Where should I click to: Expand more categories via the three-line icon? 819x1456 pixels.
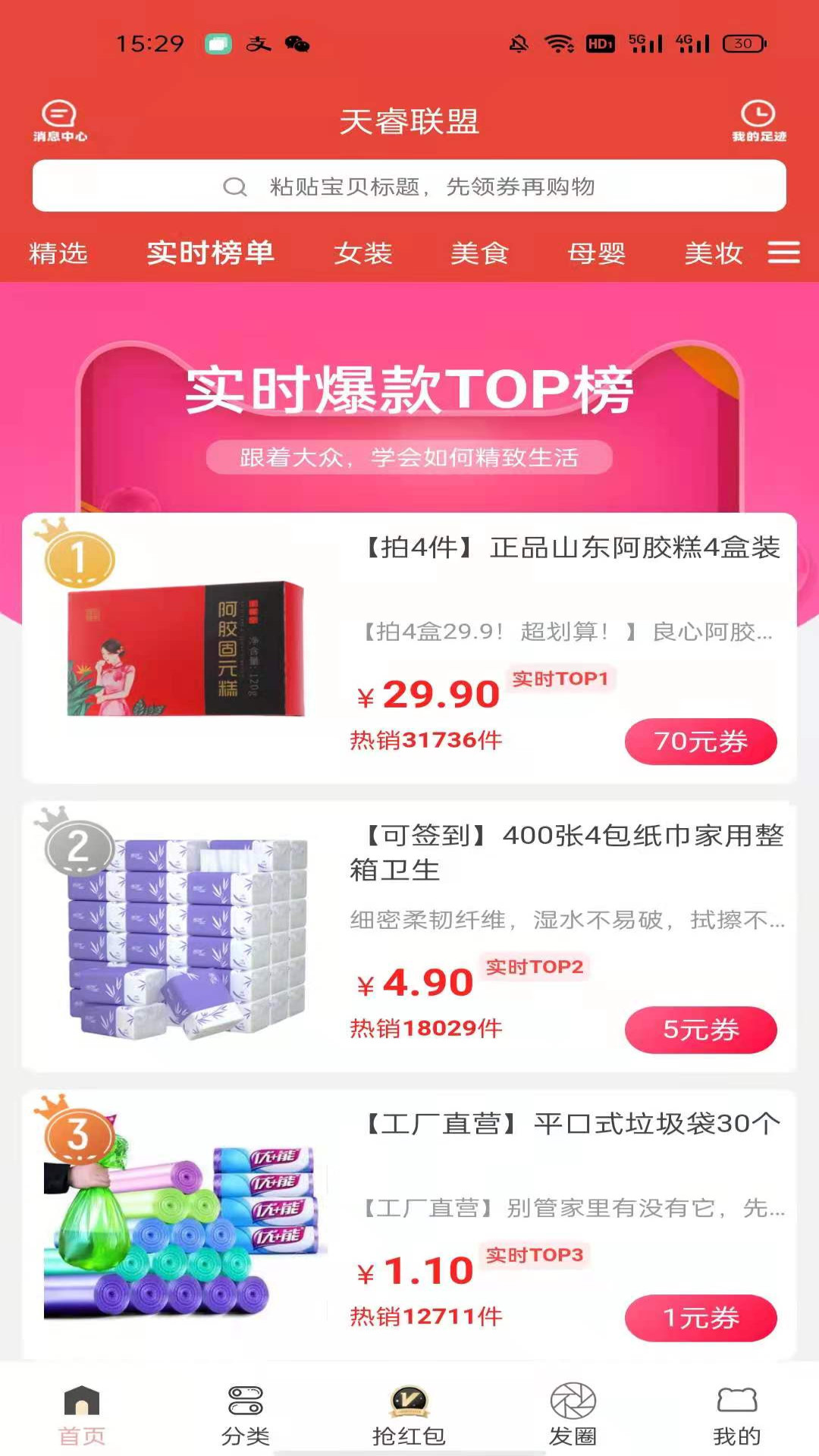coord(785,254)
